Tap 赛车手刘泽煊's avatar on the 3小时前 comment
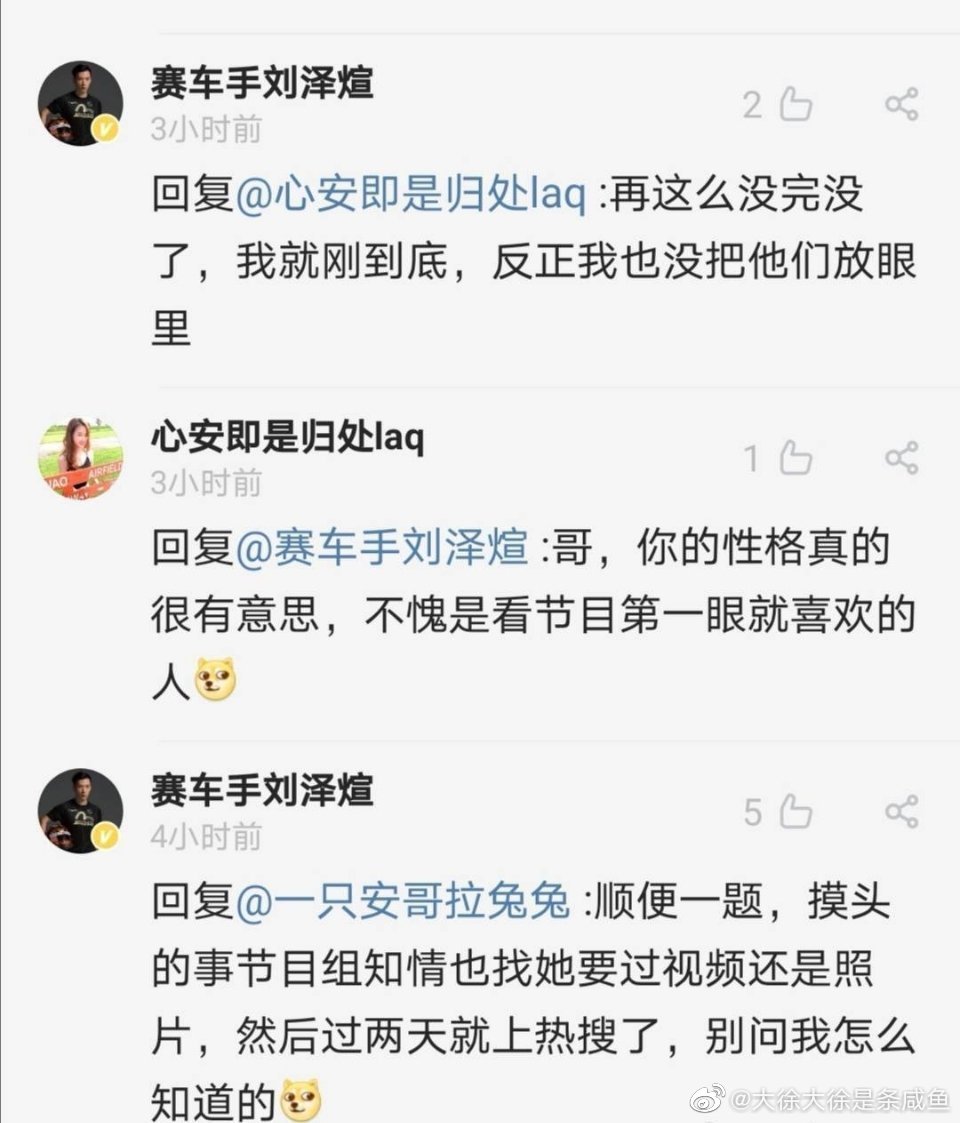Screen dimensions: 960x1123 click(80, 104)
